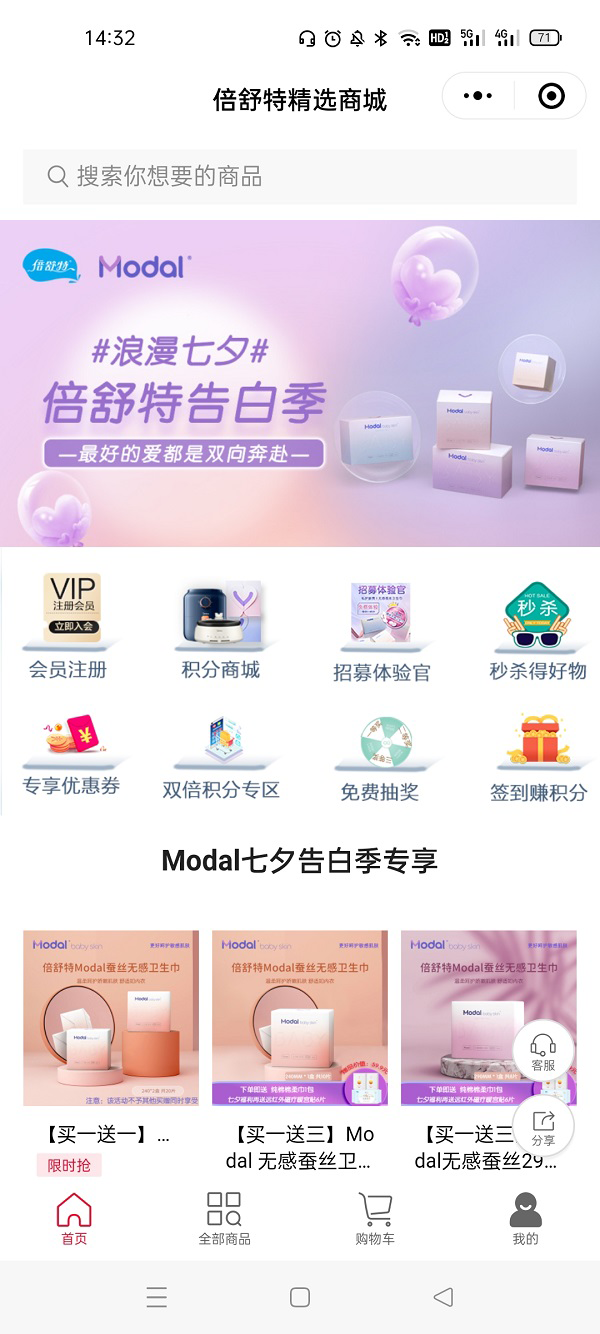Try the 免费抽奖 free lottery
This screenshot has height=1334, width=600.
pos(380,757)
